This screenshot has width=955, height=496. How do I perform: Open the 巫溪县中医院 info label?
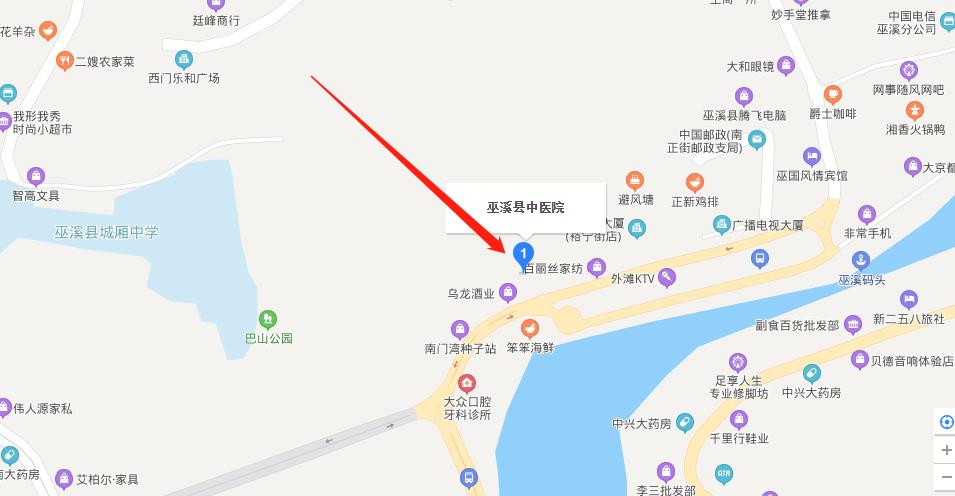[x=525, y=208]
